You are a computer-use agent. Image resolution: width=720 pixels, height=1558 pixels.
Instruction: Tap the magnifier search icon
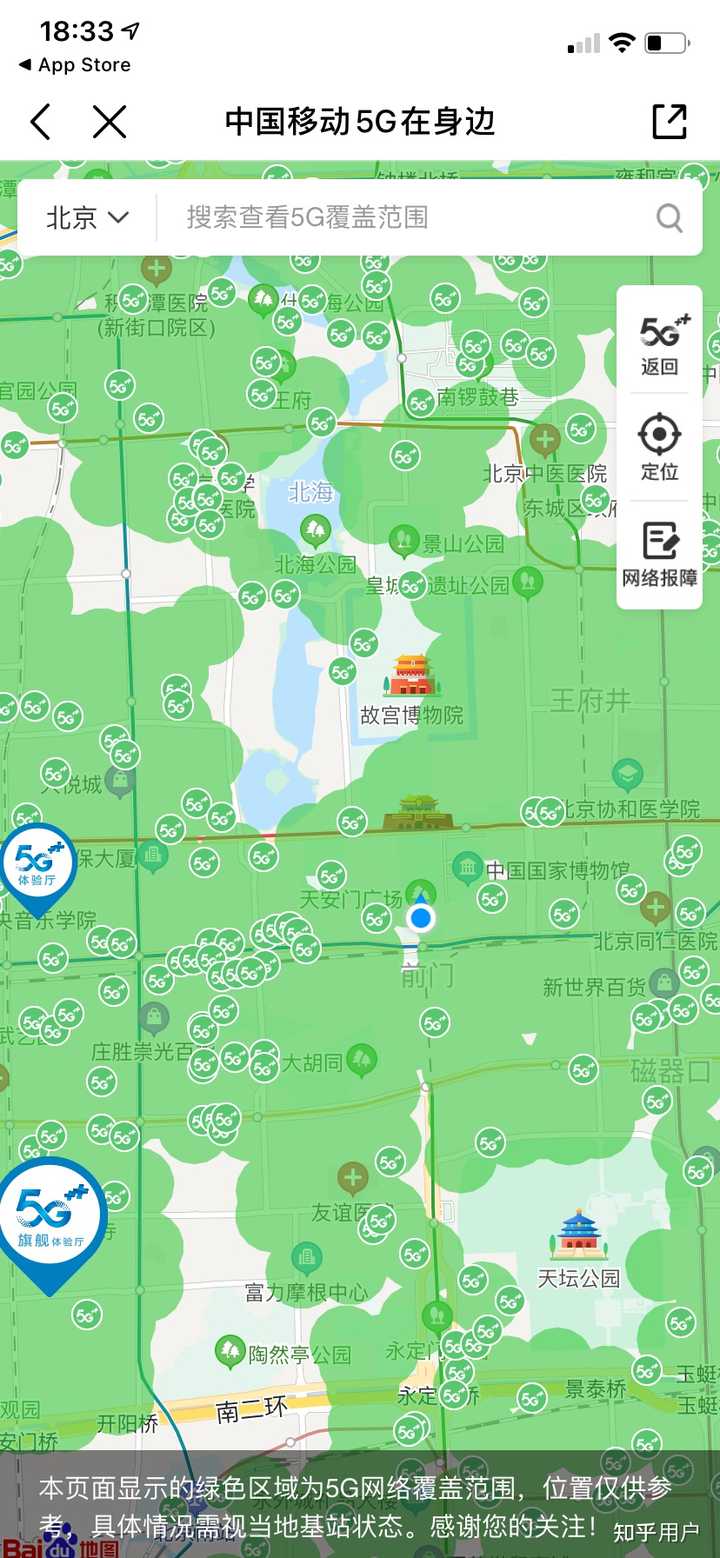pyautogui.click(x=668, y=218)
